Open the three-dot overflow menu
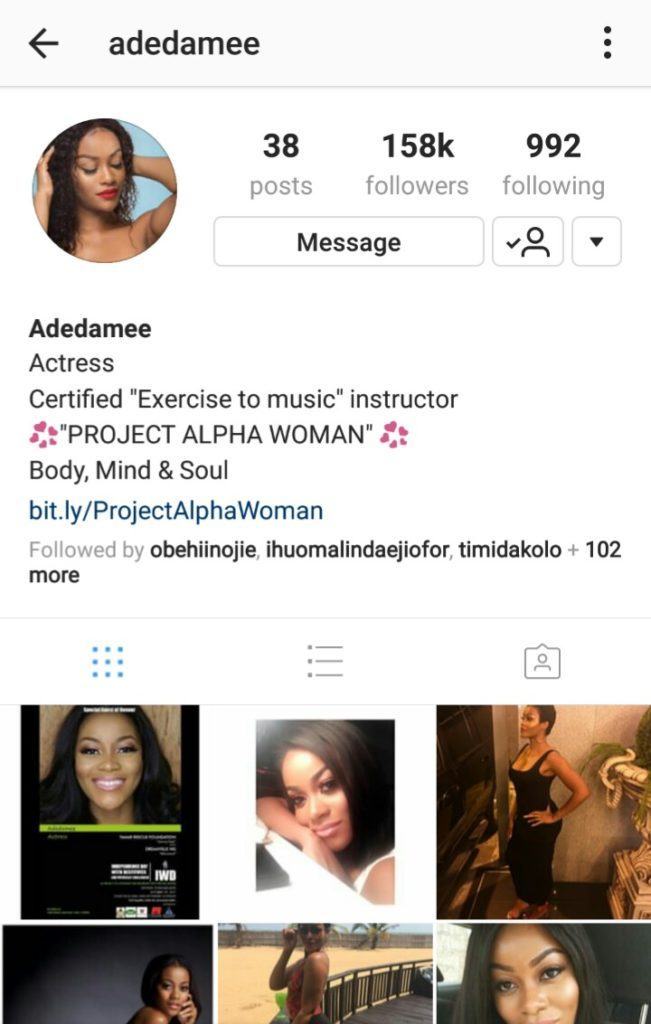The height and width of the screenshot is (1024, 651). pyautogui.click(x=607, y=43)
